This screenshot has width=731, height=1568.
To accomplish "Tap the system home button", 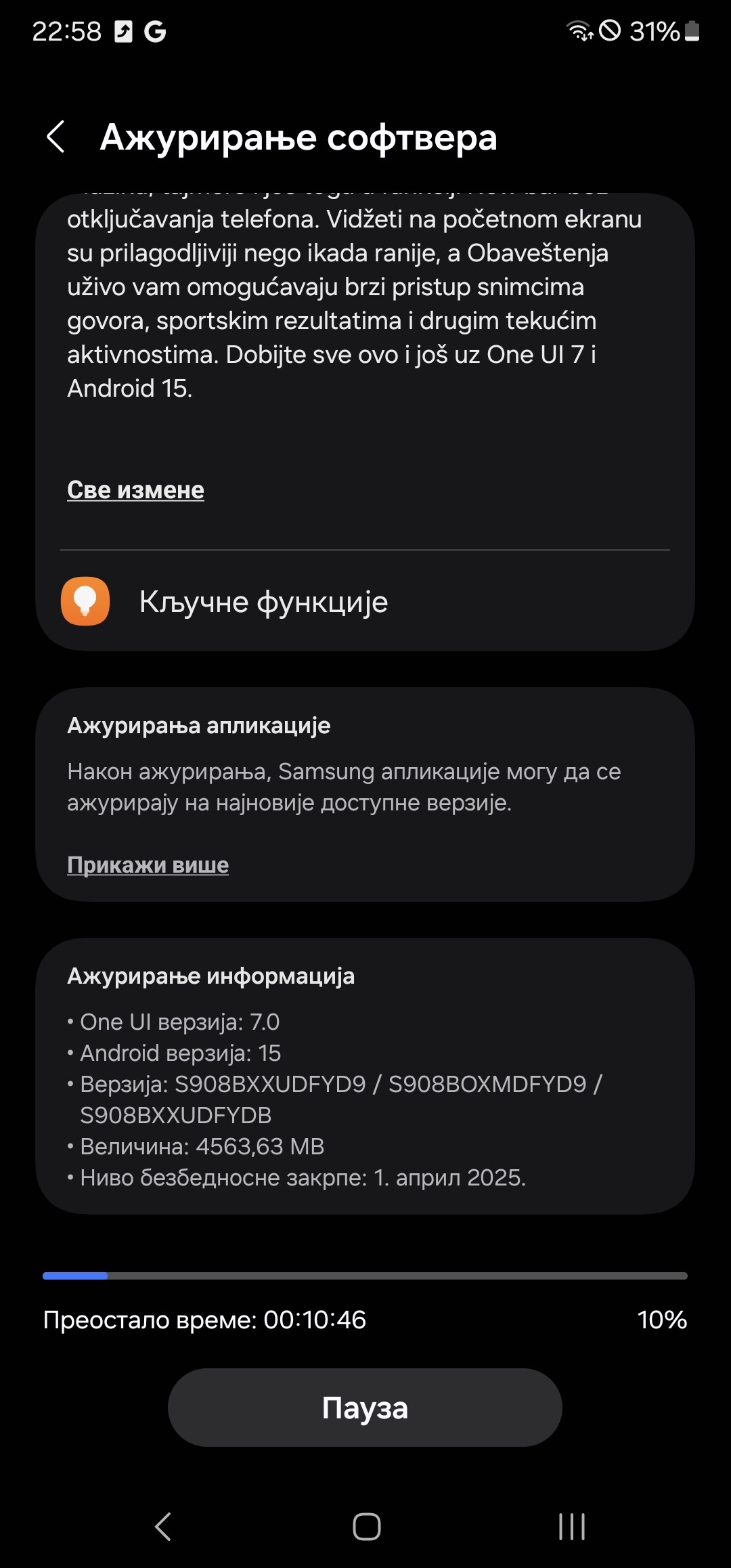I will [366, 1527].
